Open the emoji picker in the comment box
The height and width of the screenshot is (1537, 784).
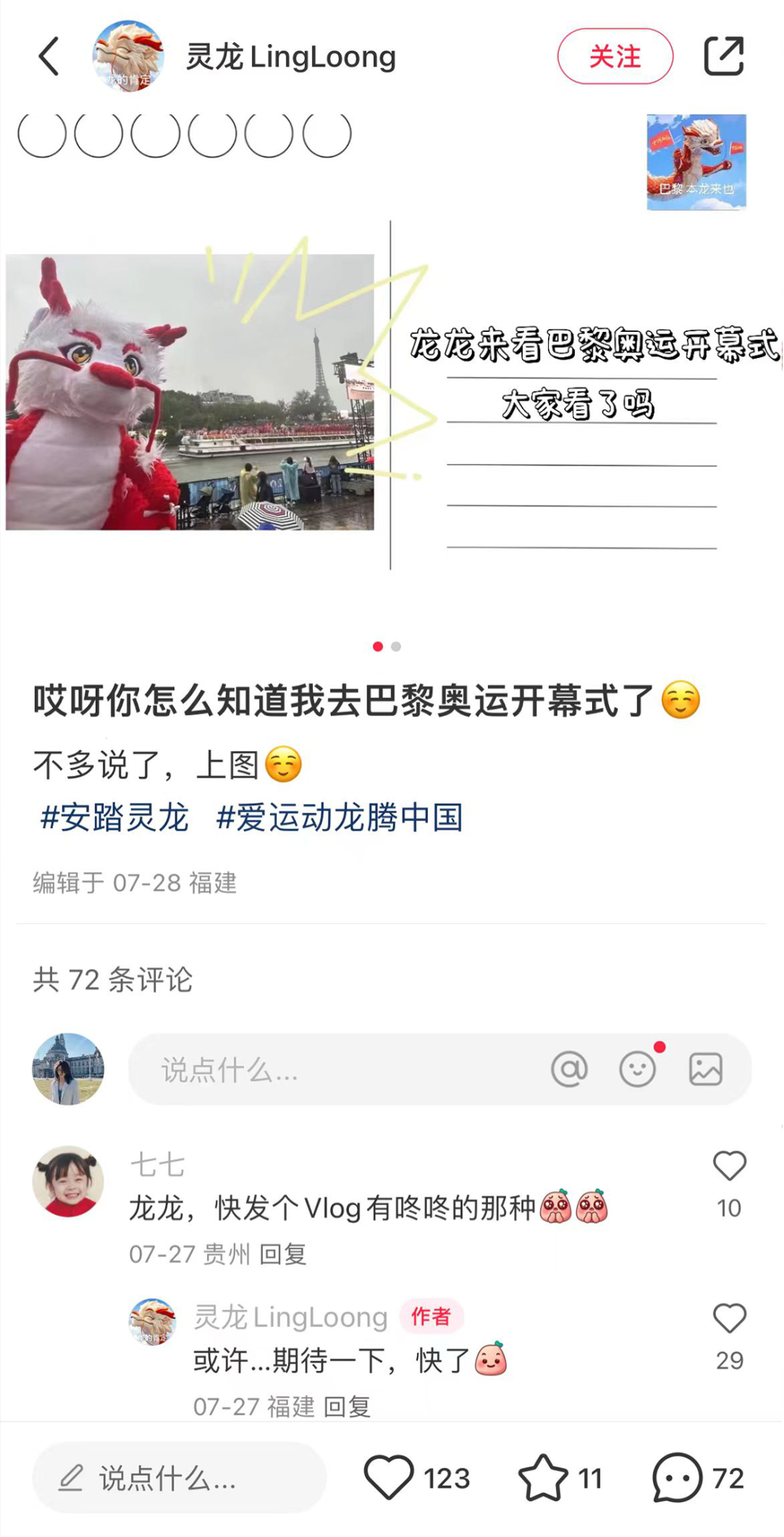(637, 1069)
